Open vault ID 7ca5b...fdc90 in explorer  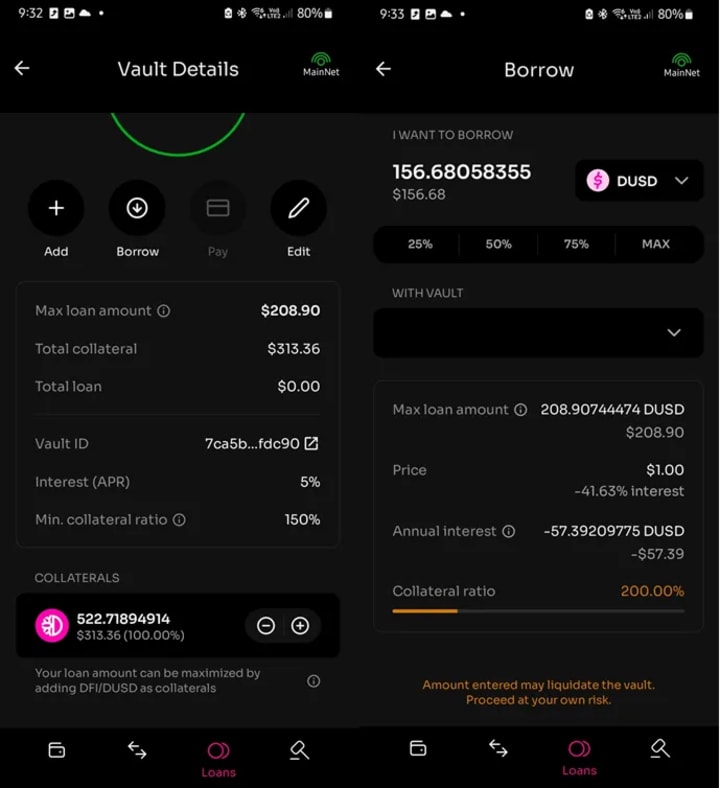pyautogui.click(x=312, y=443)
